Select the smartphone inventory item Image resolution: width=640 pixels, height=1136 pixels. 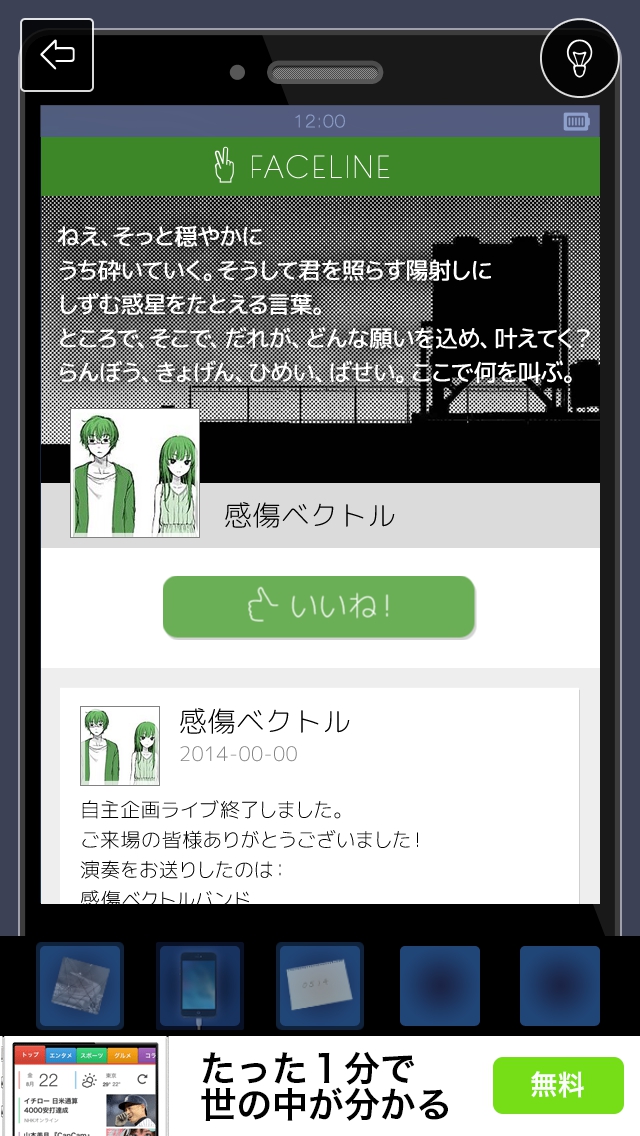200,985
